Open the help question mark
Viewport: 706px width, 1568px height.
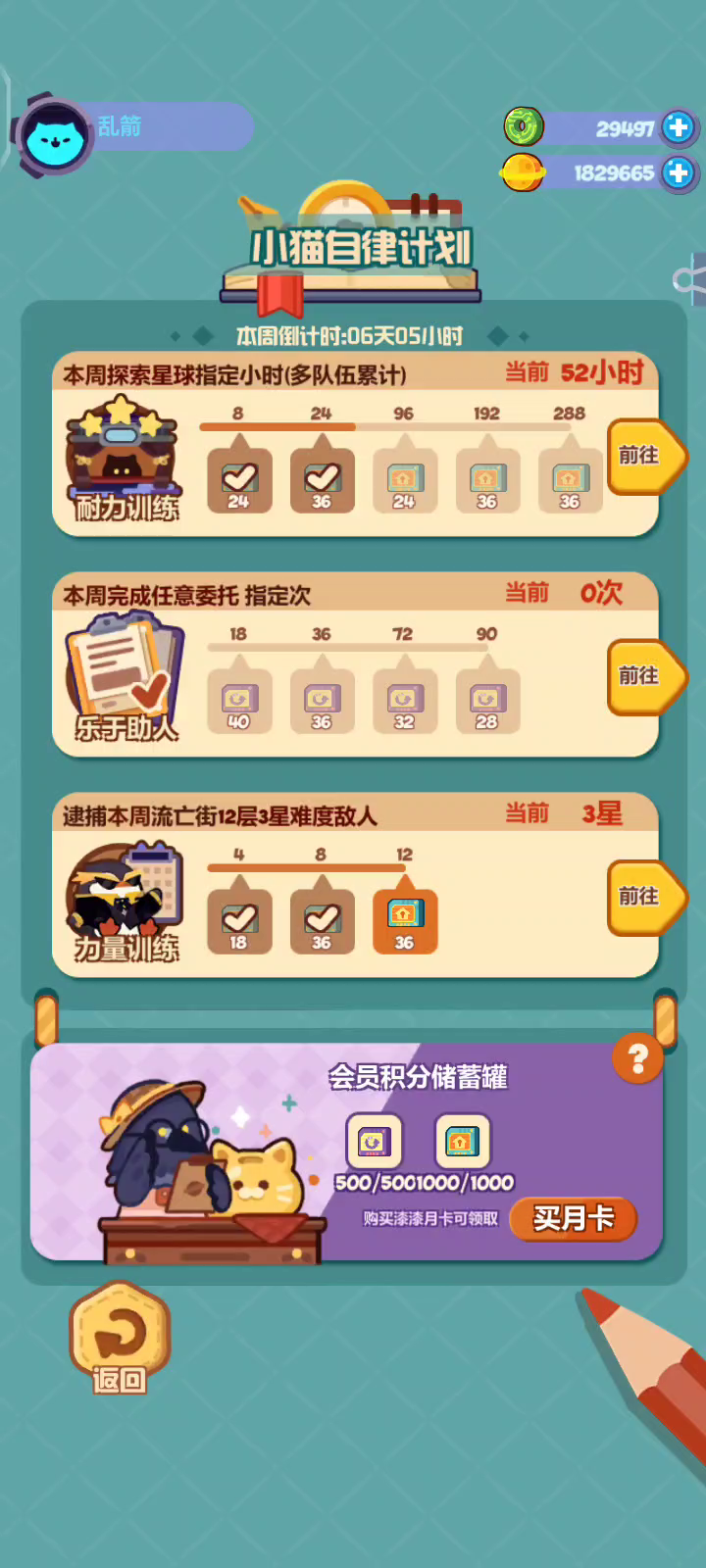point(637,1058)
